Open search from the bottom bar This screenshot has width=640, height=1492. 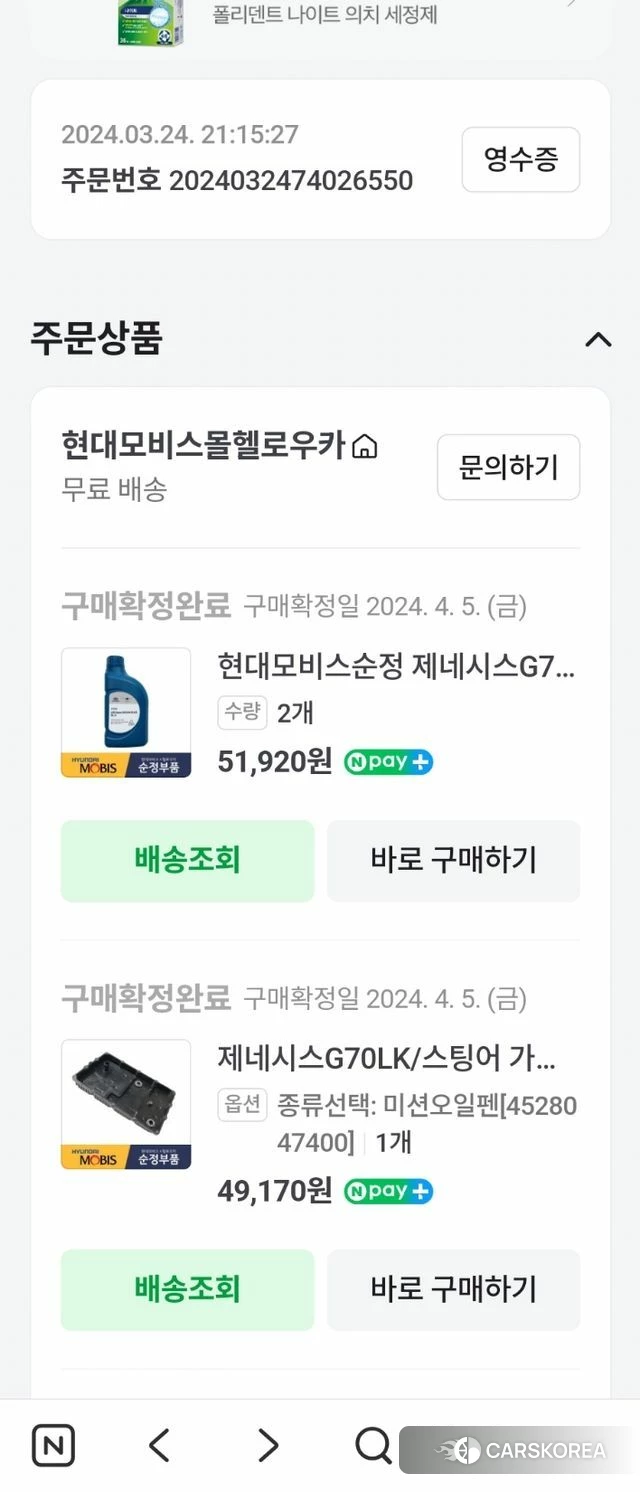(373, 1446)
